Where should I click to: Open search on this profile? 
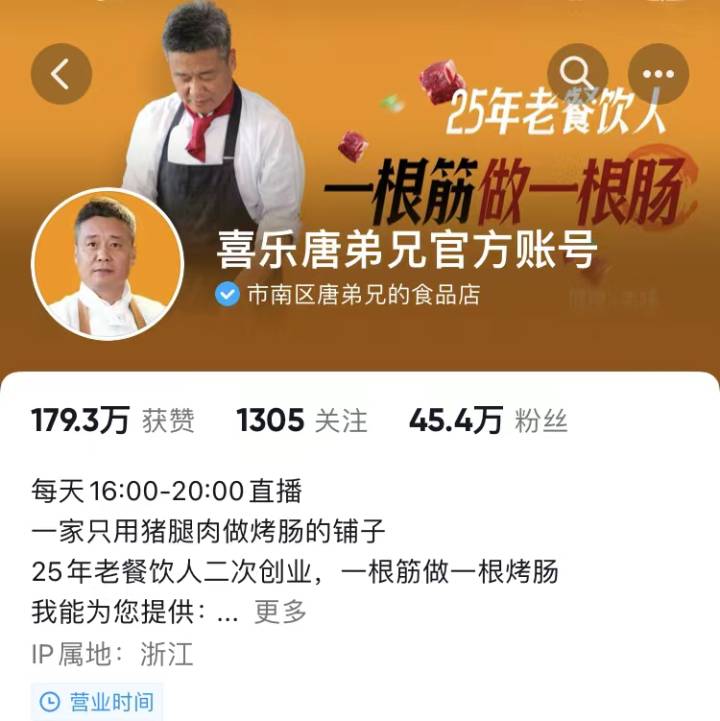point(578,74)
